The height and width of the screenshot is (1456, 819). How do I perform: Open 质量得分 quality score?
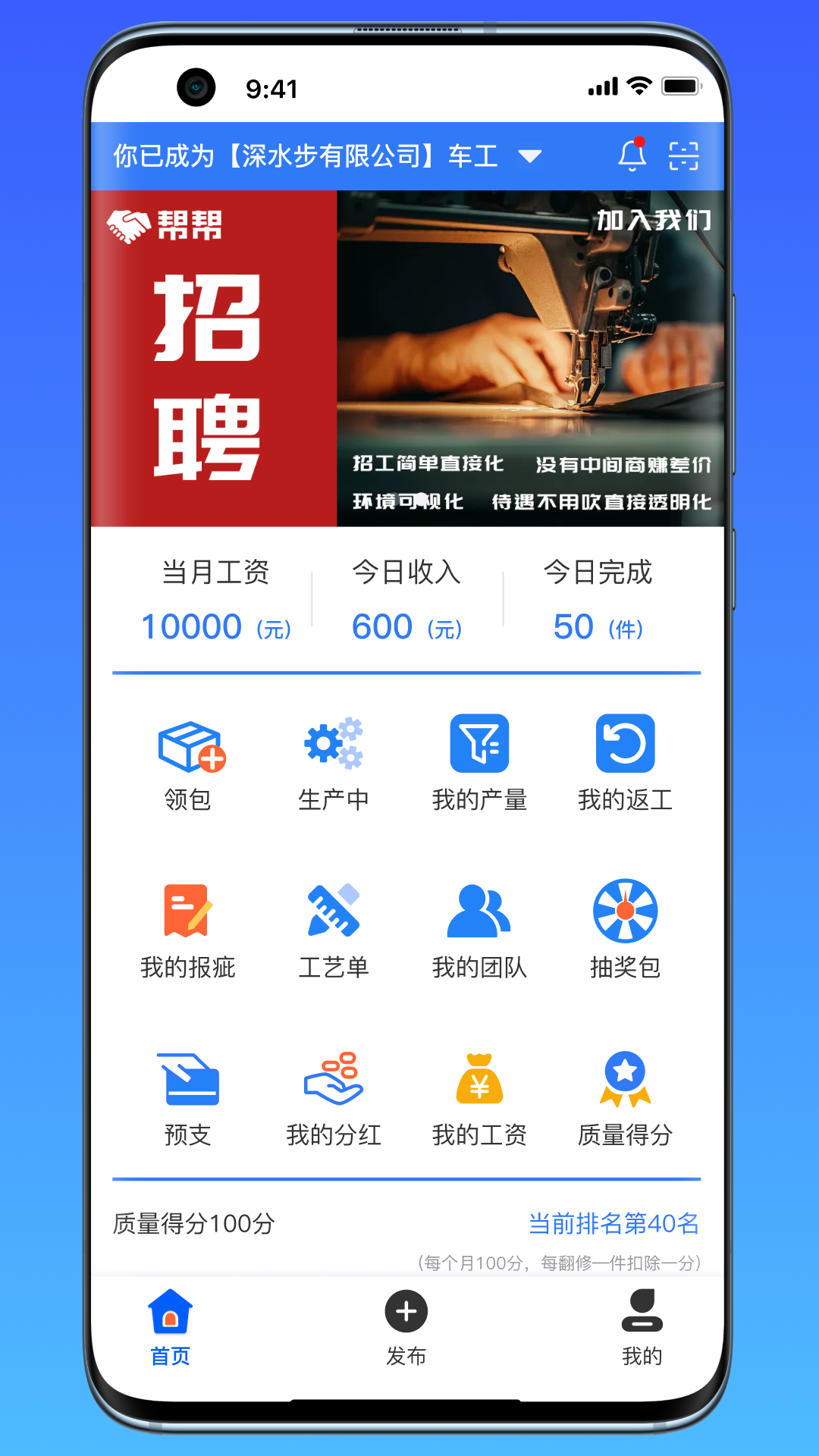pos(625,1097)
